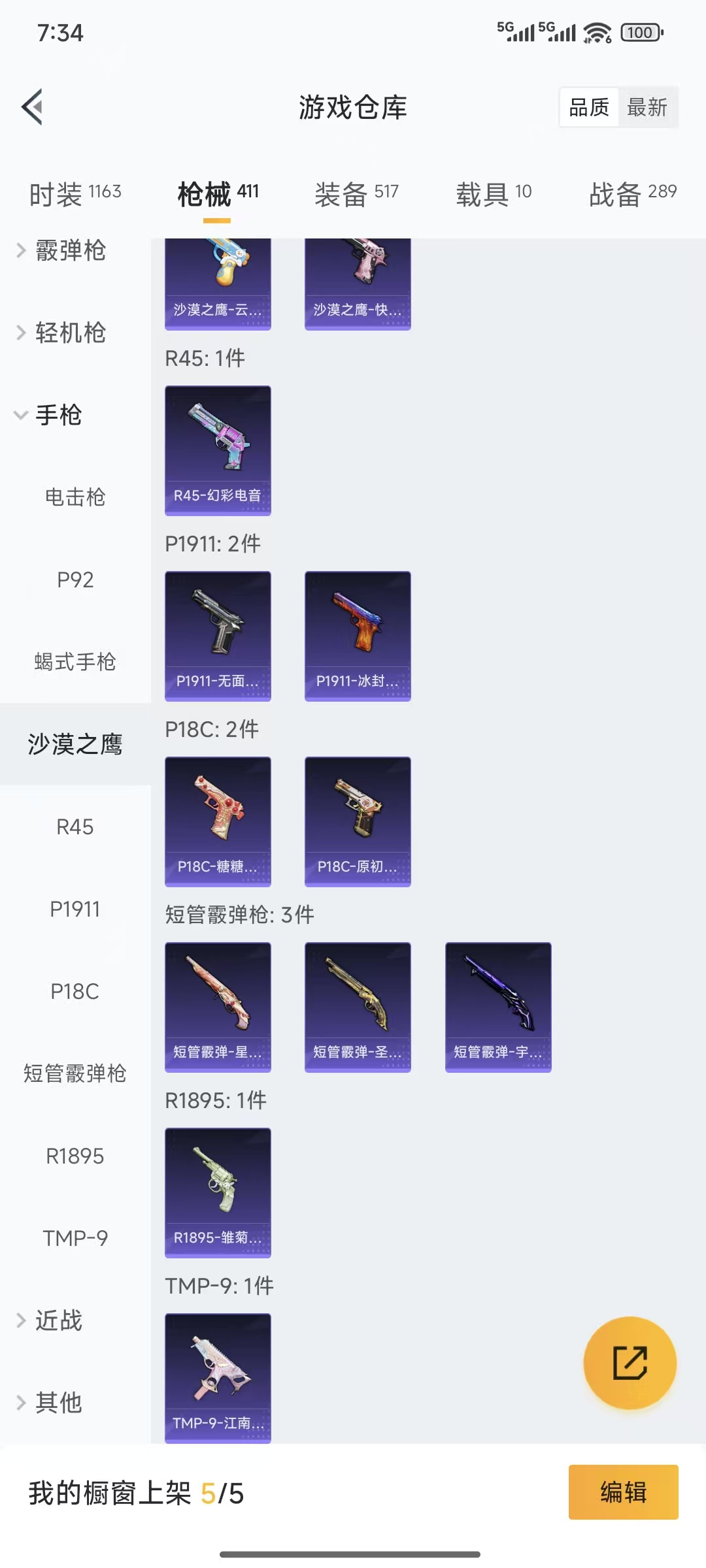Open the P1911-冰封 skin tile
The image size is (706, 1568).
pos(358,636)
